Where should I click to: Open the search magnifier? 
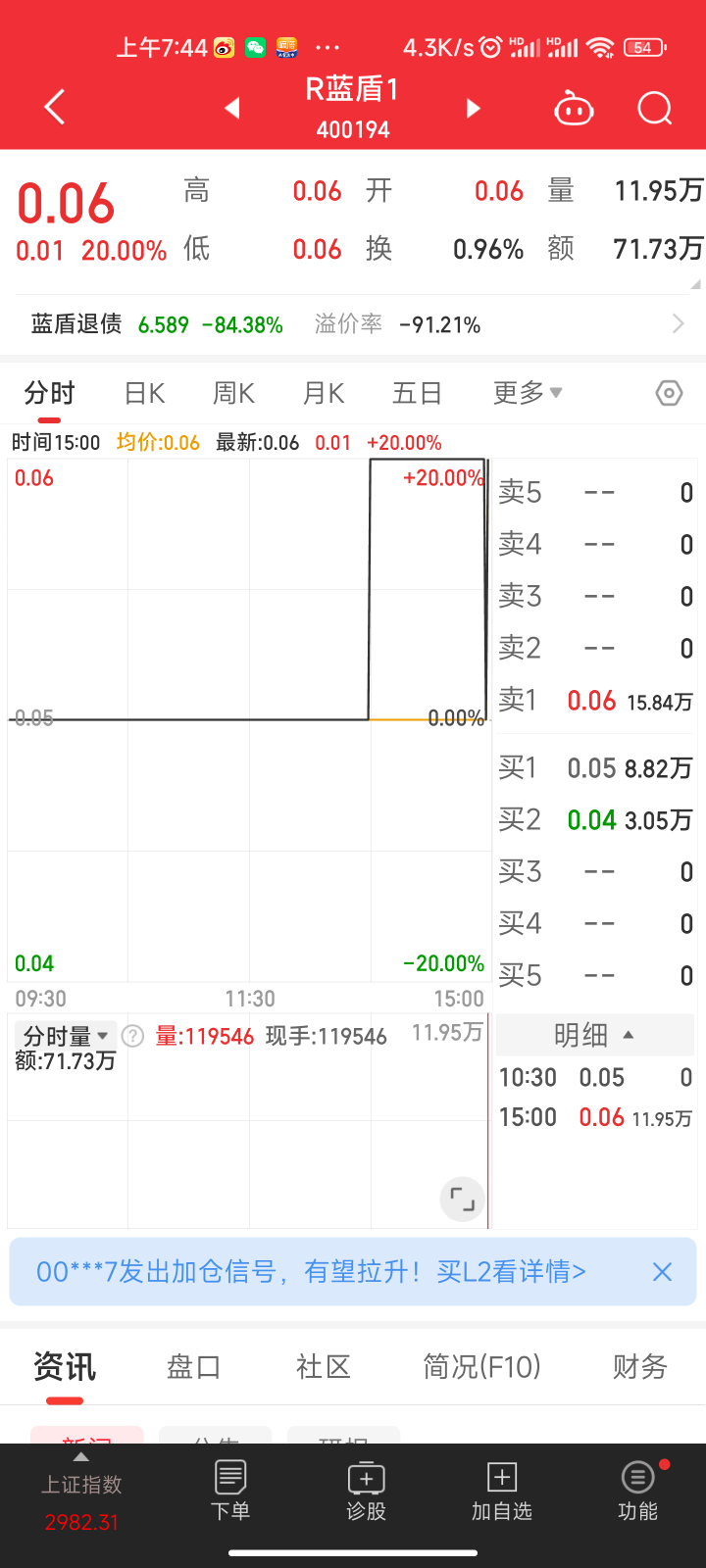pyautogui.click(x=654, y=108)
